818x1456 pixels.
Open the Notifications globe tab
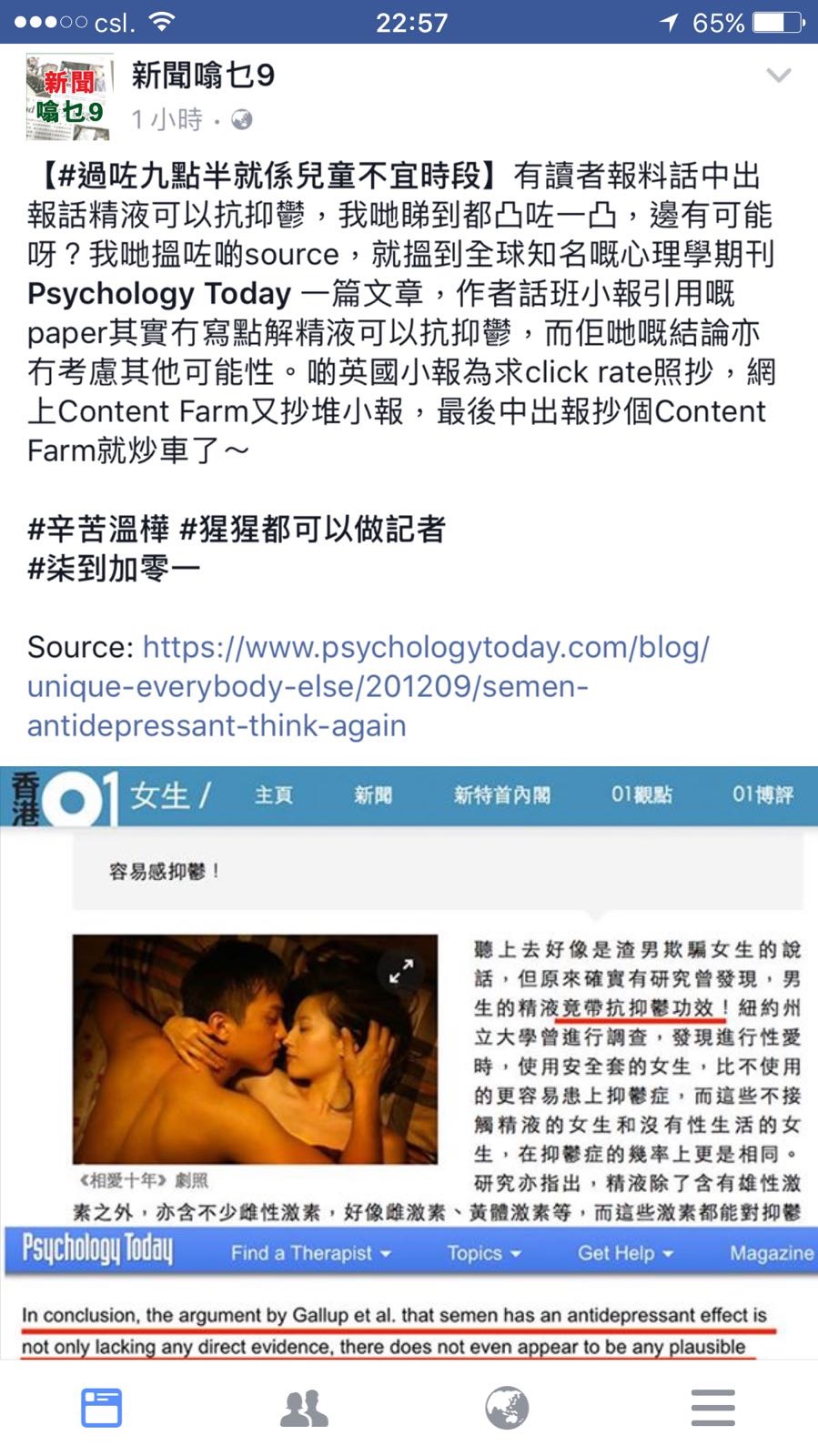(x=507, y=1408)
